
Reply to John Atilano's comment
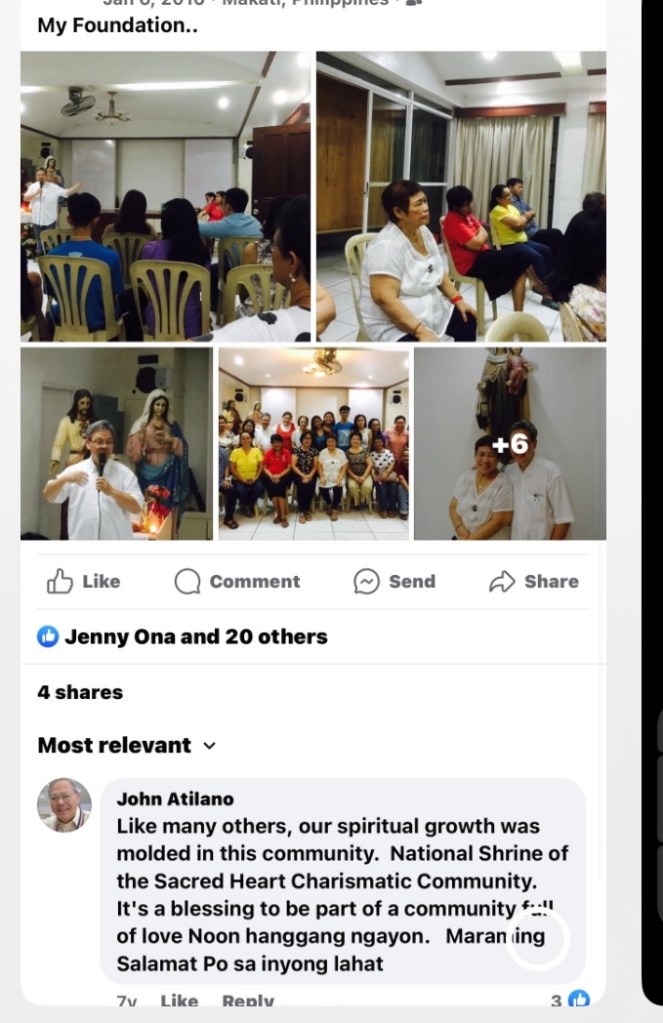click(247, 1000)
